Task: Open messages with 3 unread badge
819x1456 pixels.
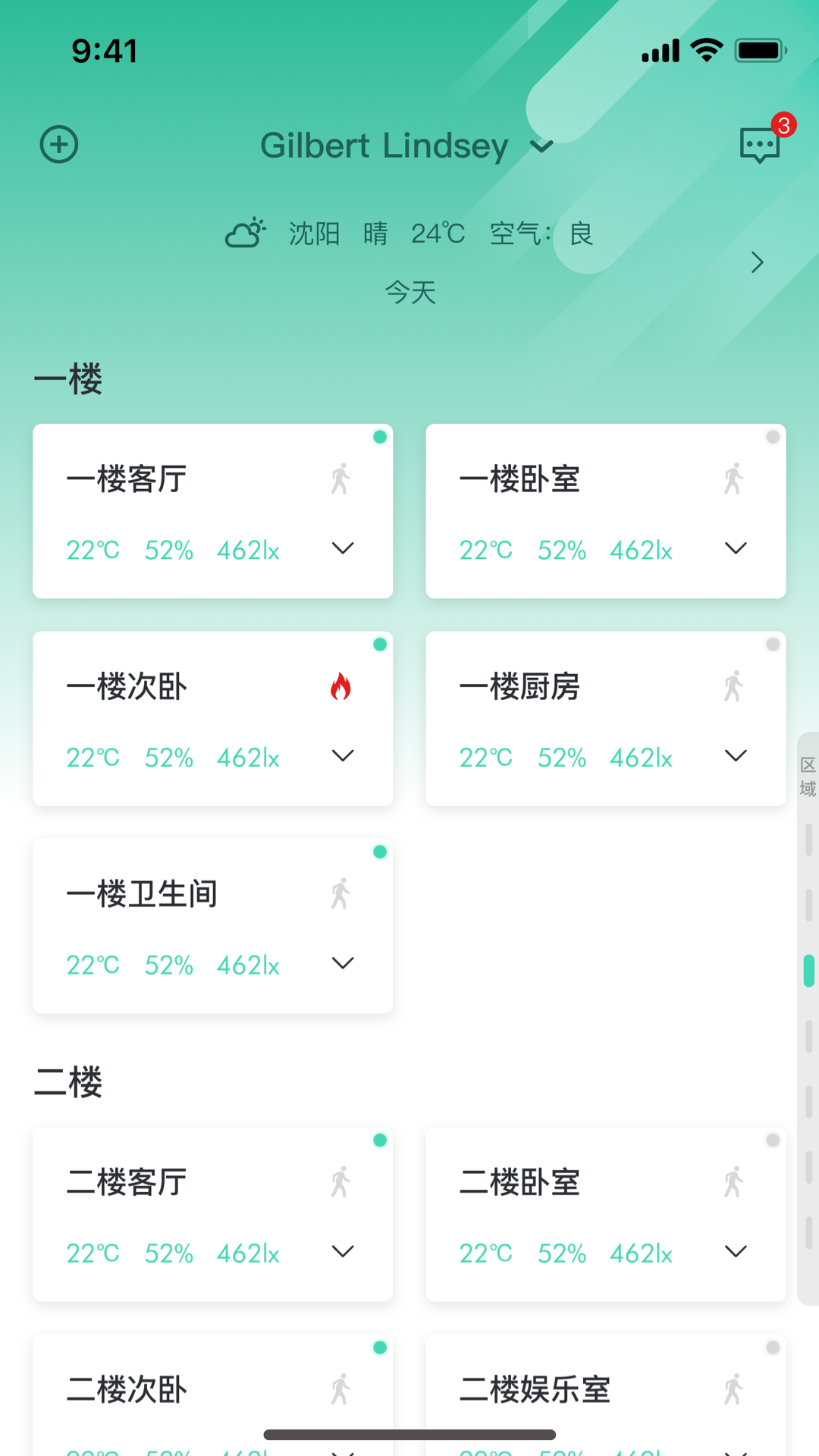Action: (x=760, y=144)
